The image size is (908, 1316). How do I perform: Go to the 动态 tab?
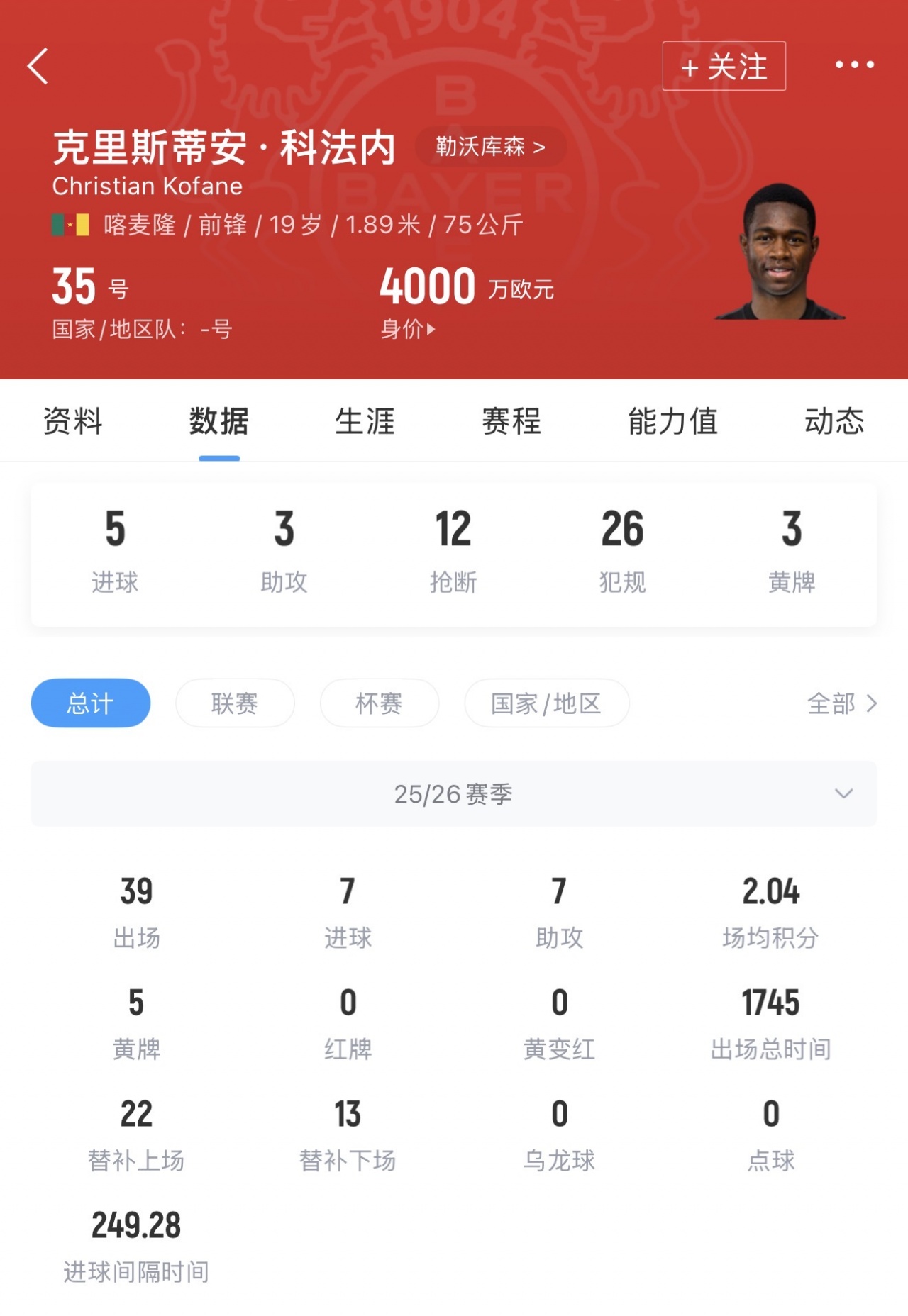834,421
